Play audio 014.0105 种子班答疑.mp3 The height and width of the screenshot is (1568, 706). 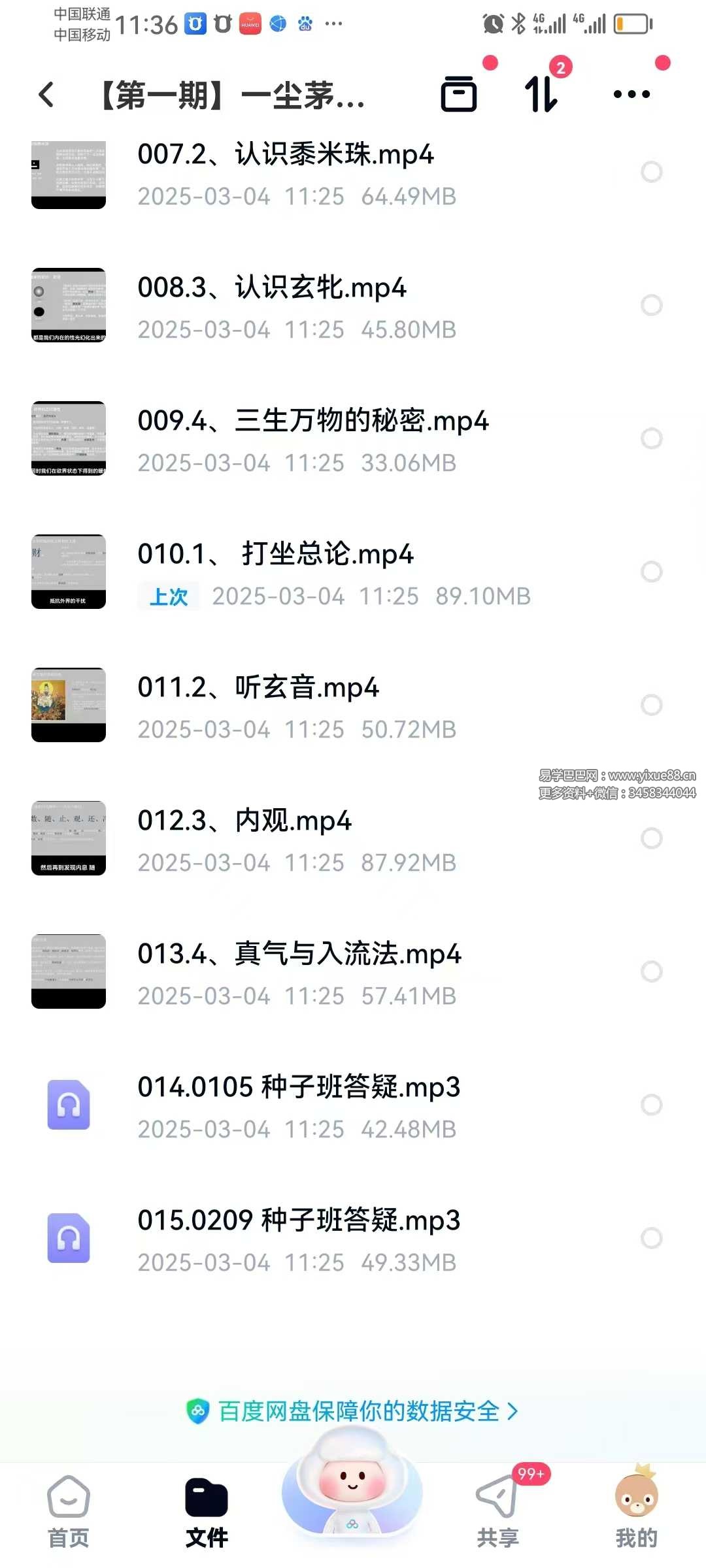[x=299, y=1088]
